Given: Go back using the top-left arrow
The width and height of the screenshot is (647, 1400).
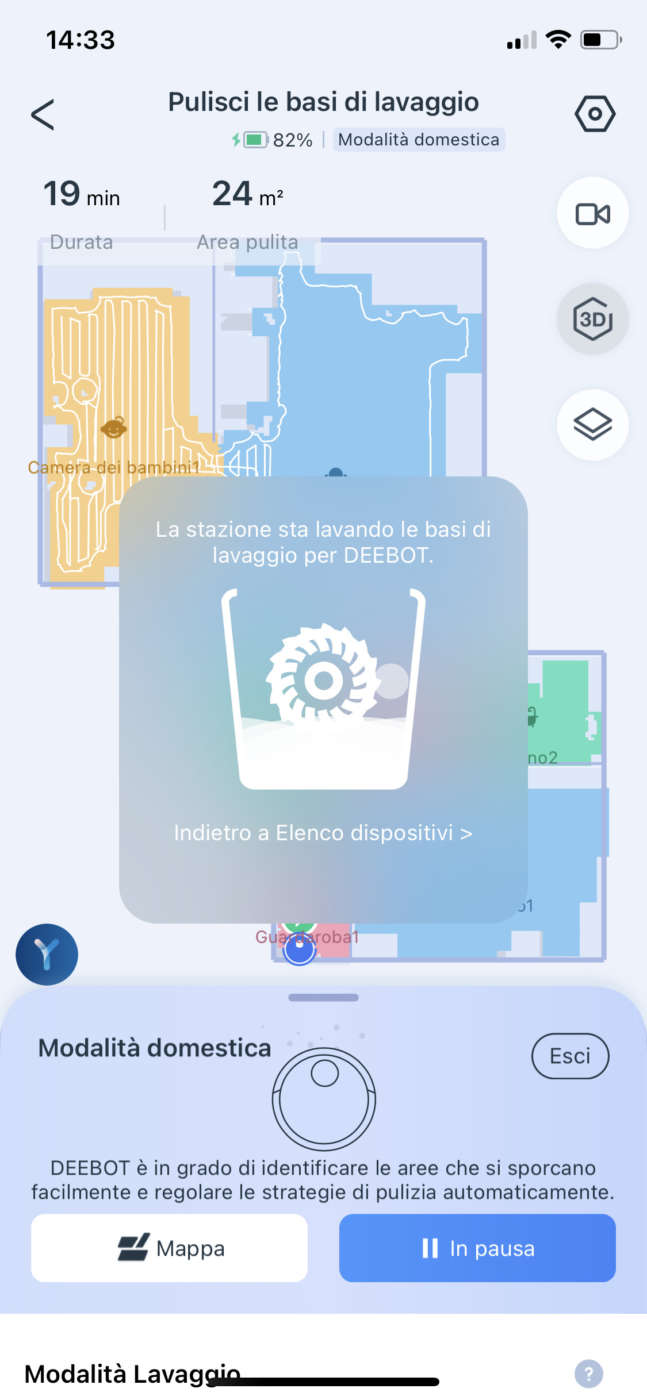Looking at the screenshot, I should pos(42,115).
